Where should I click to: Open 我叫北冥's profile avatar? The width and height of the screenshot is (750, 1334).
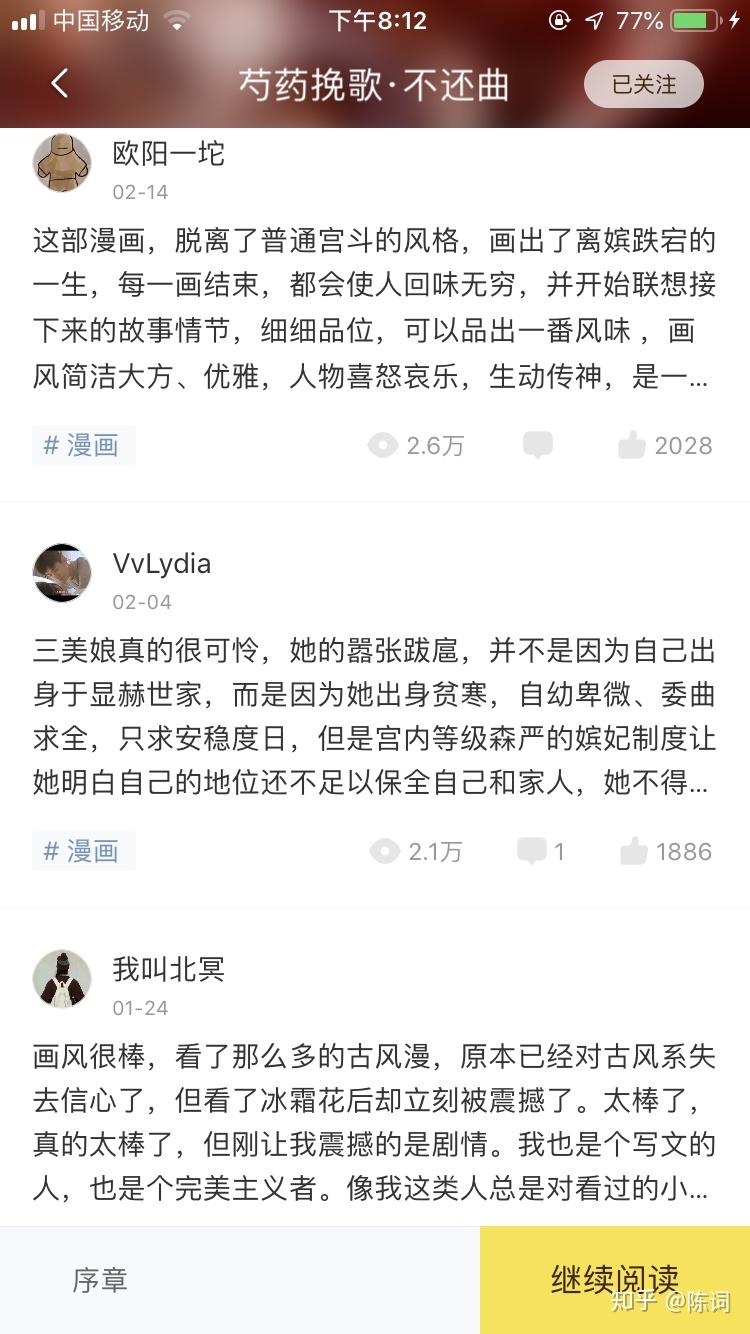click(x=62, y=979)
